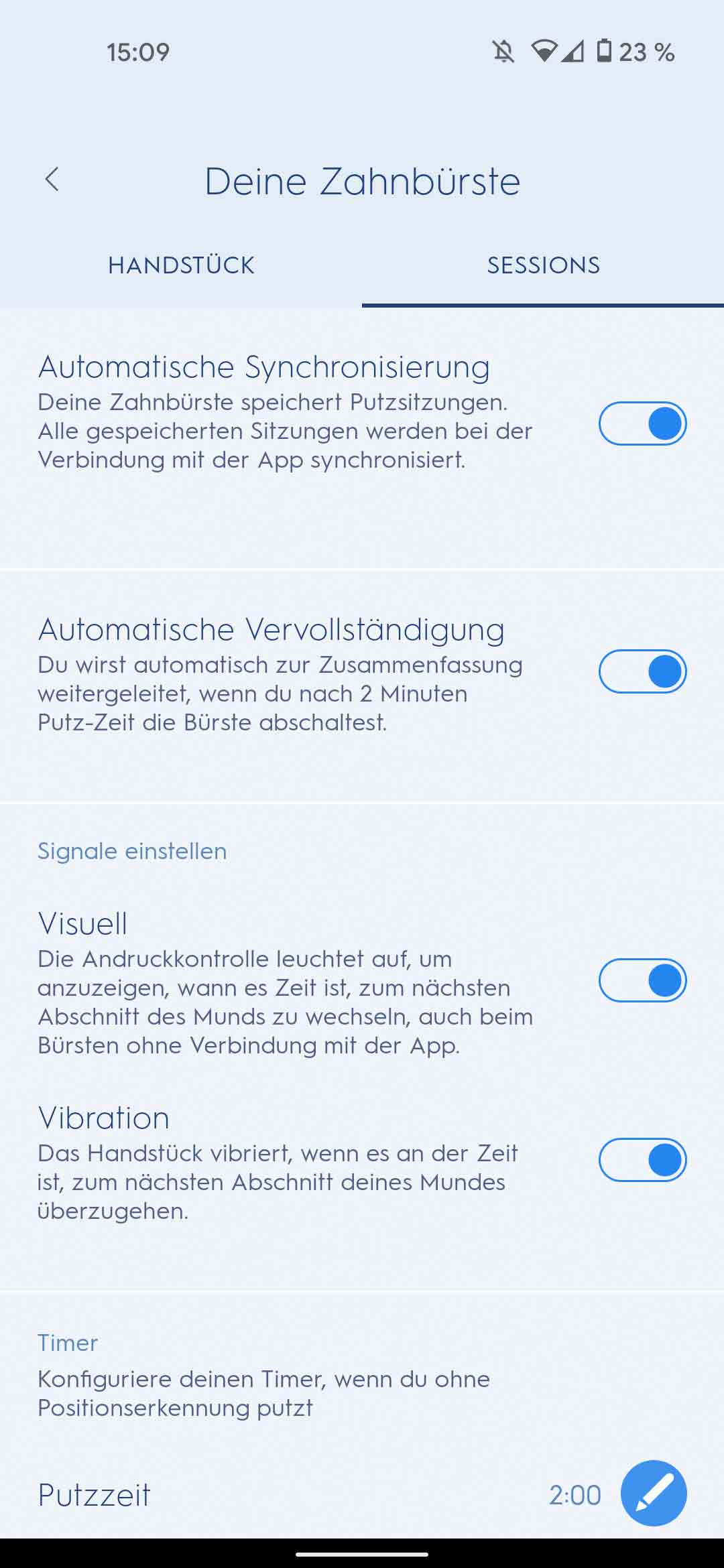The image size is (724, 1568).
Task: Edit the Putzzeit timer with pencil button
Action: (654, 1494)
